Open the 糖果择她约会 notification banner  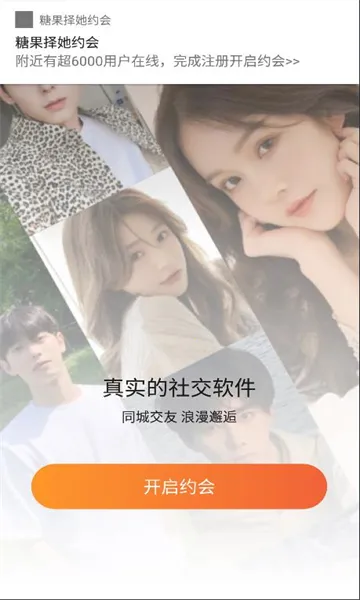pyautogui.click(x=180, y=42)
